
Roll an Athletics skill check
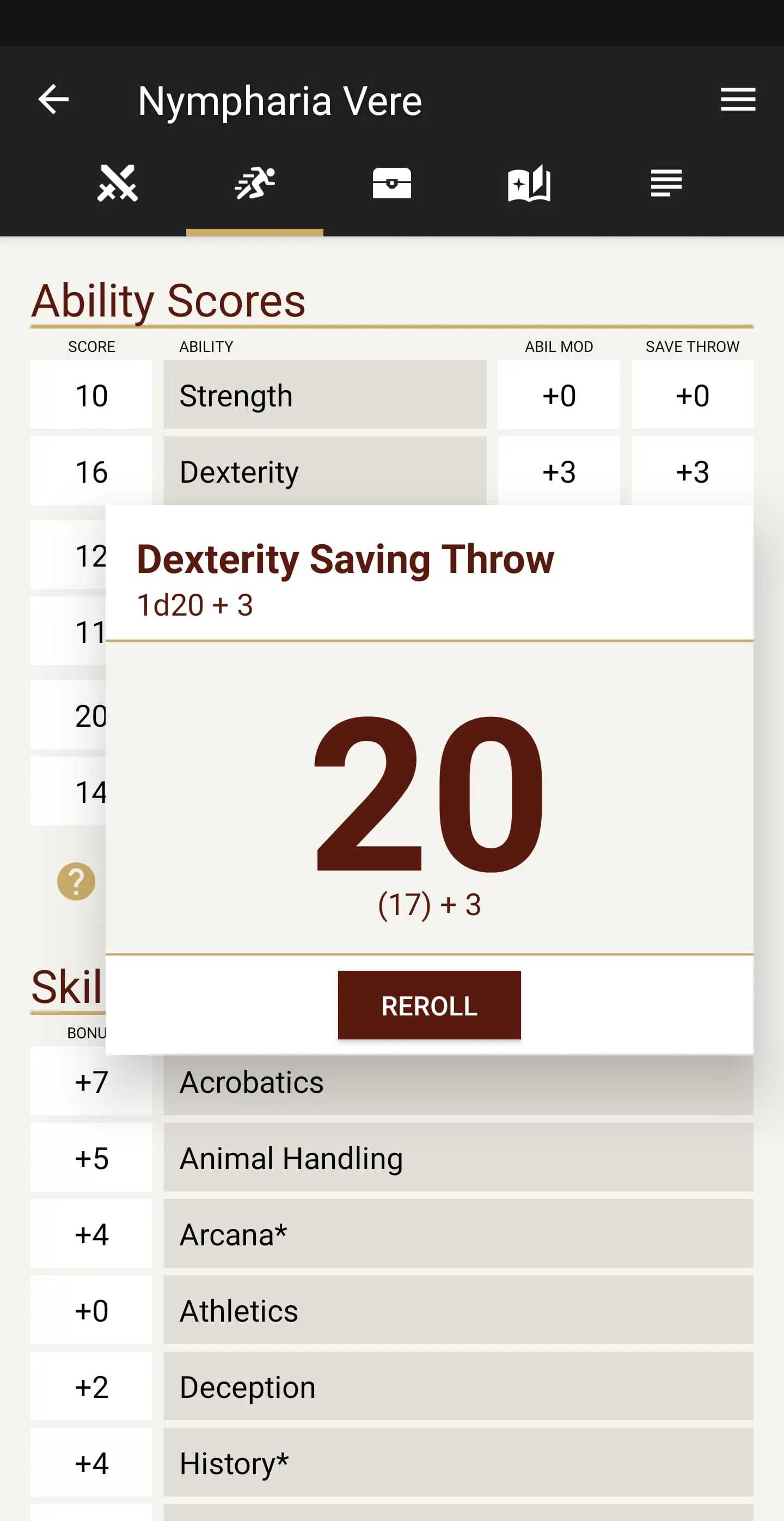[x=458, y=1310]
